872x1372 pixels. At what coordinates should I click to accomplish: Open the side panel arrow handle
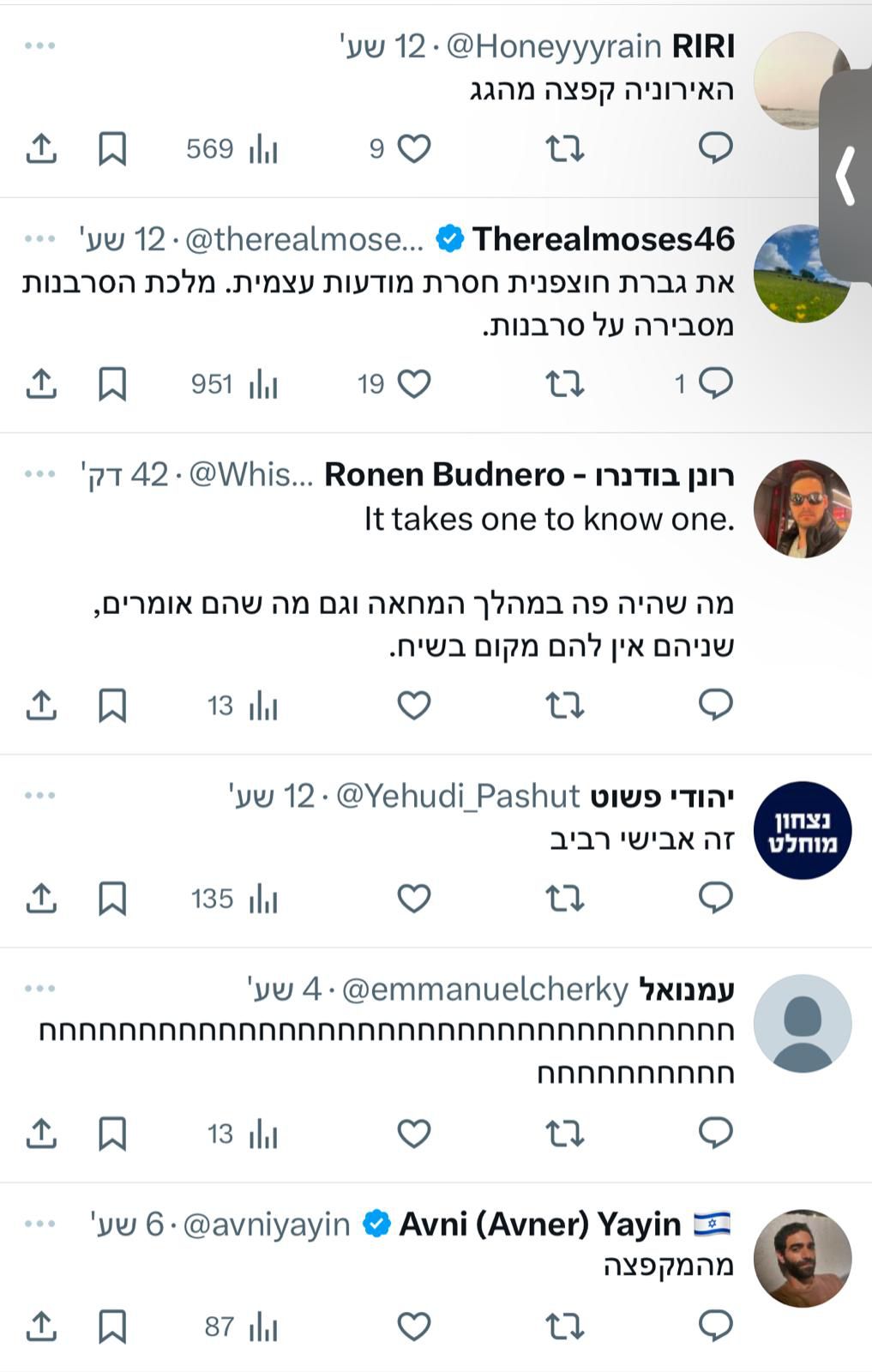click(x=846, y=176)
